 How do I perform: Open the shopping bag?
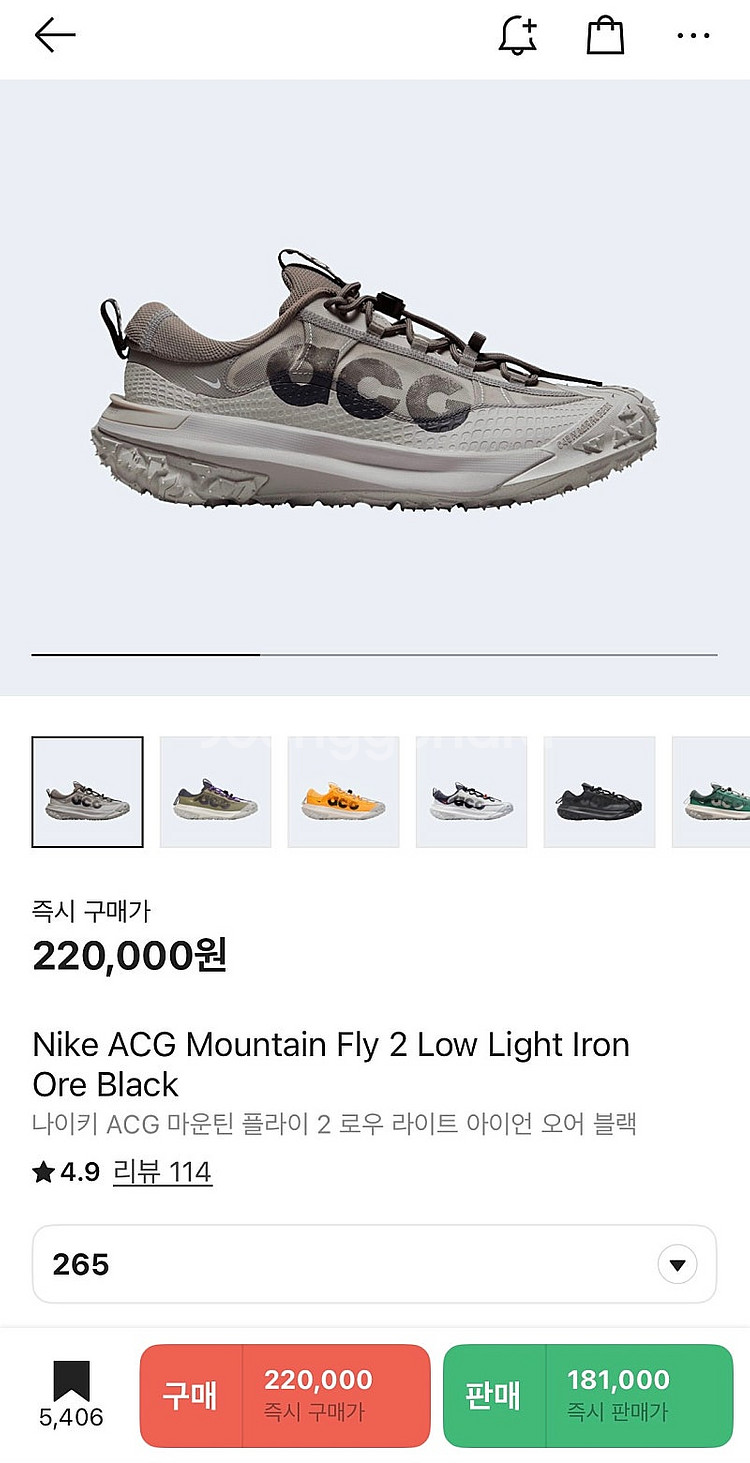(605, 36)
